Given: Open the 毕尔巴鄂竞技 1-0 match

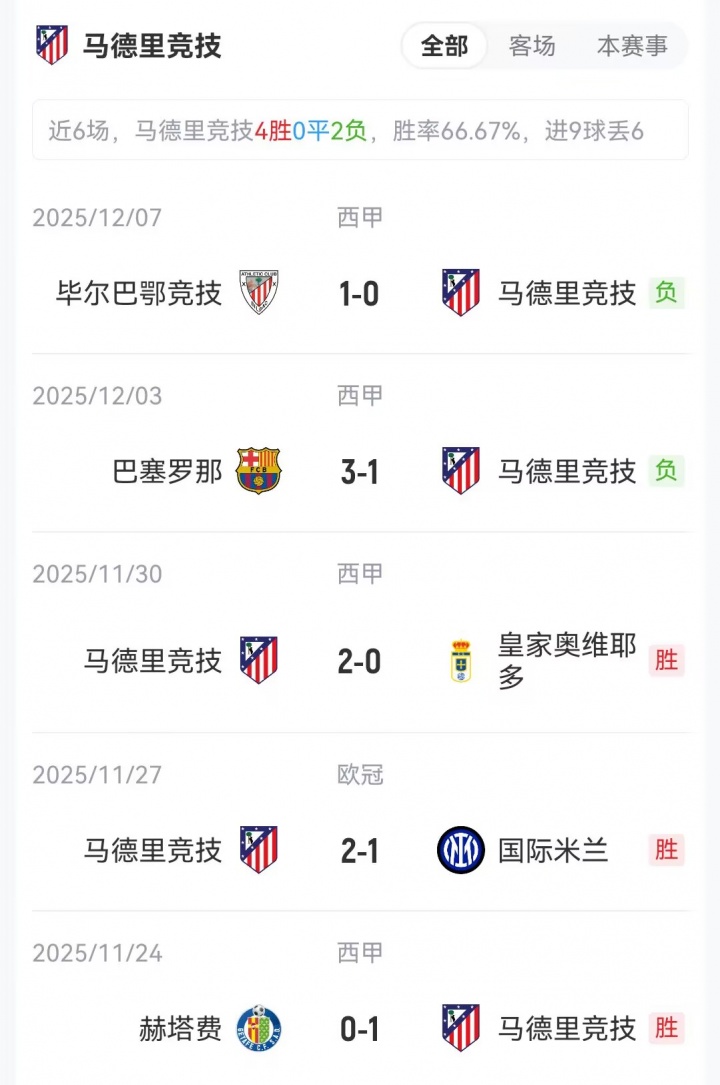Looking at the screenshot, I should [360, 293].
